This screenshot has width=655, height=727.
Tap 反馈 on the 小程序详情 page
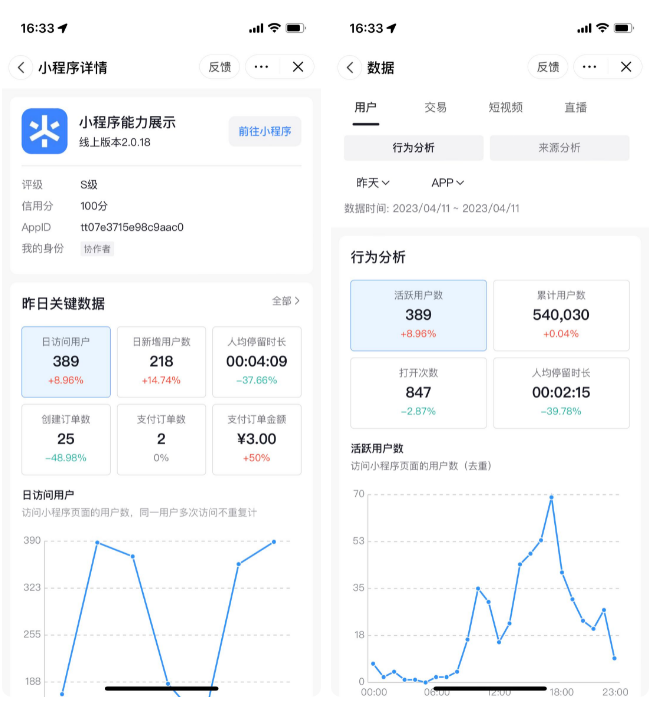(x=219, y=67)
